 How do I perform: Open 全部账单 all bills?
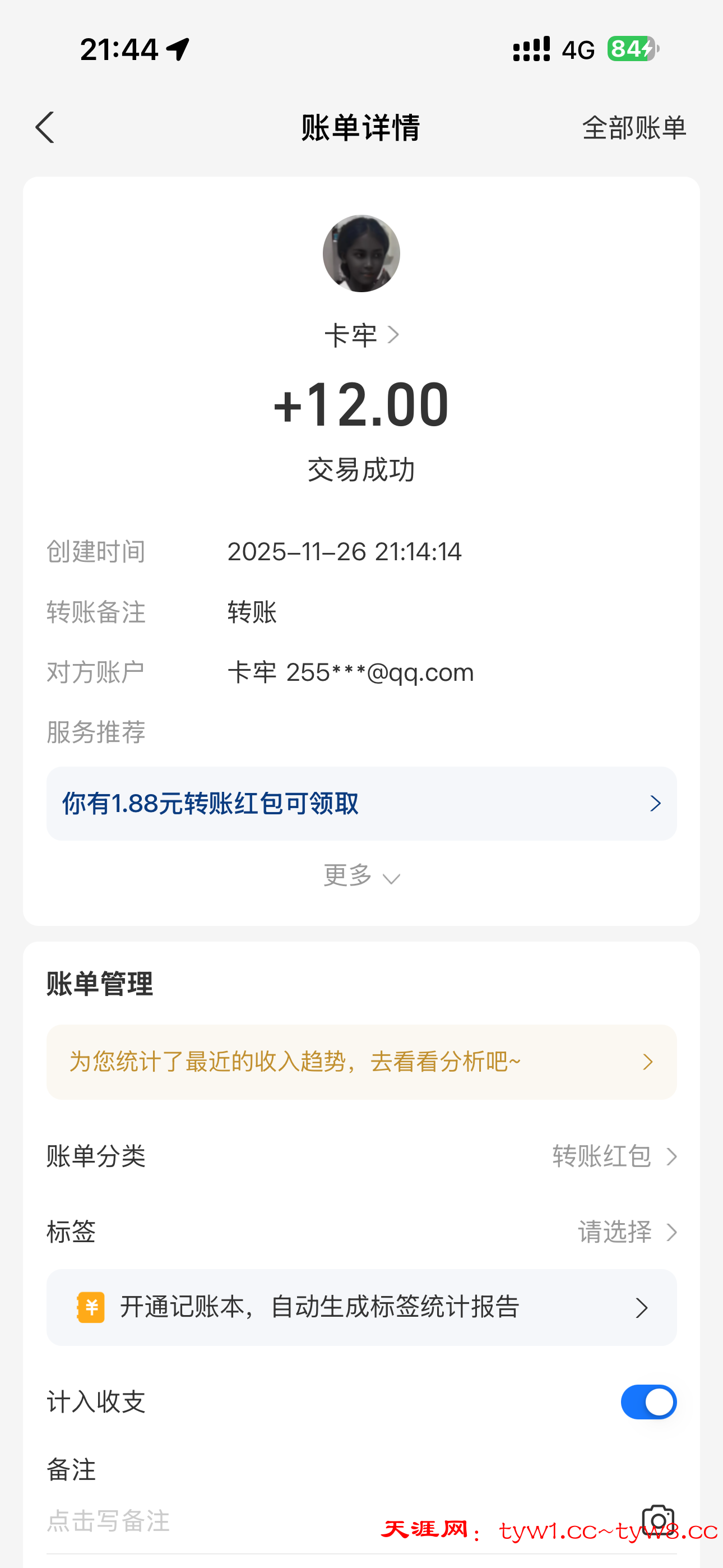click(x=633, y=128)
